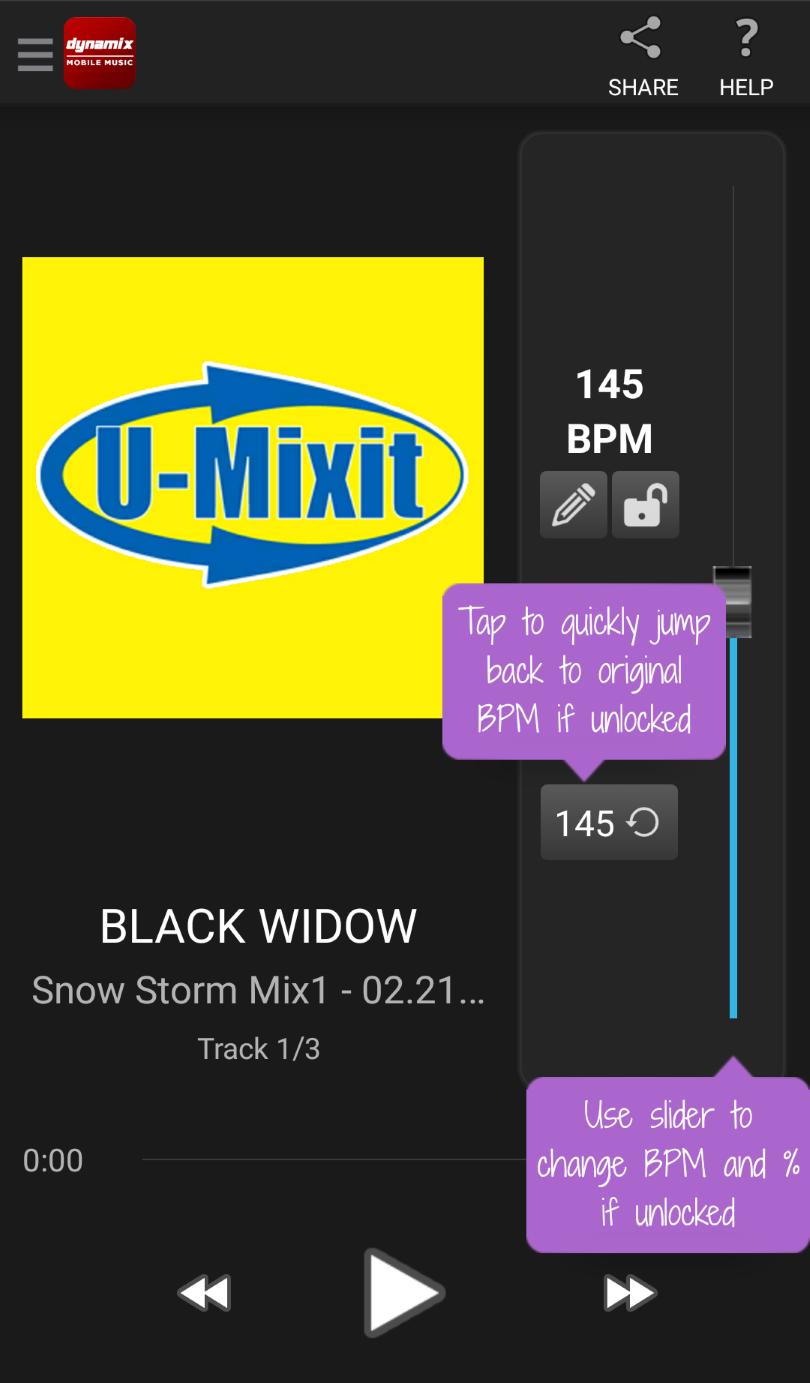Play the Black Widow track
810x1383 pixels.
(403, 1292)
